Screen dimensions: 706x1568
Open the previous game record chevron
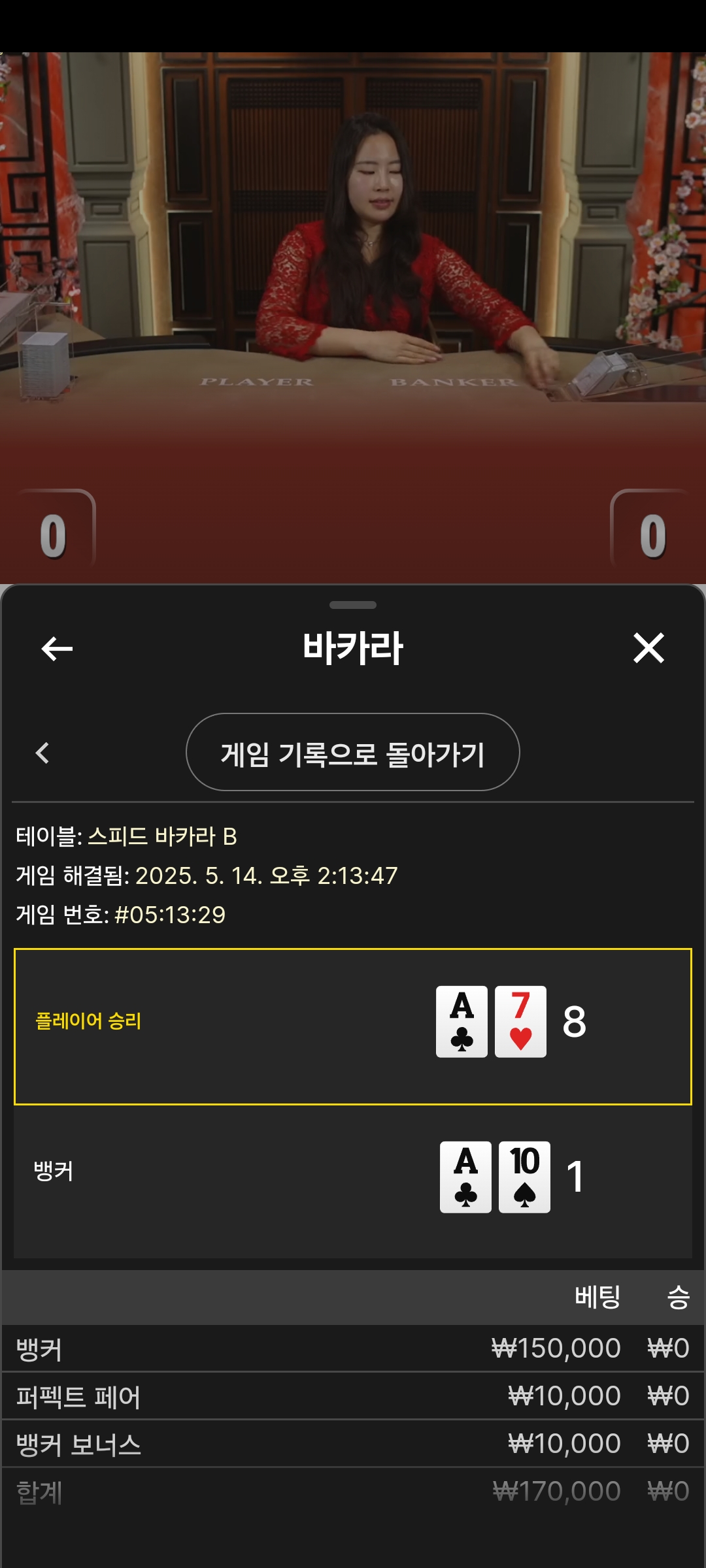pos(42,753)
